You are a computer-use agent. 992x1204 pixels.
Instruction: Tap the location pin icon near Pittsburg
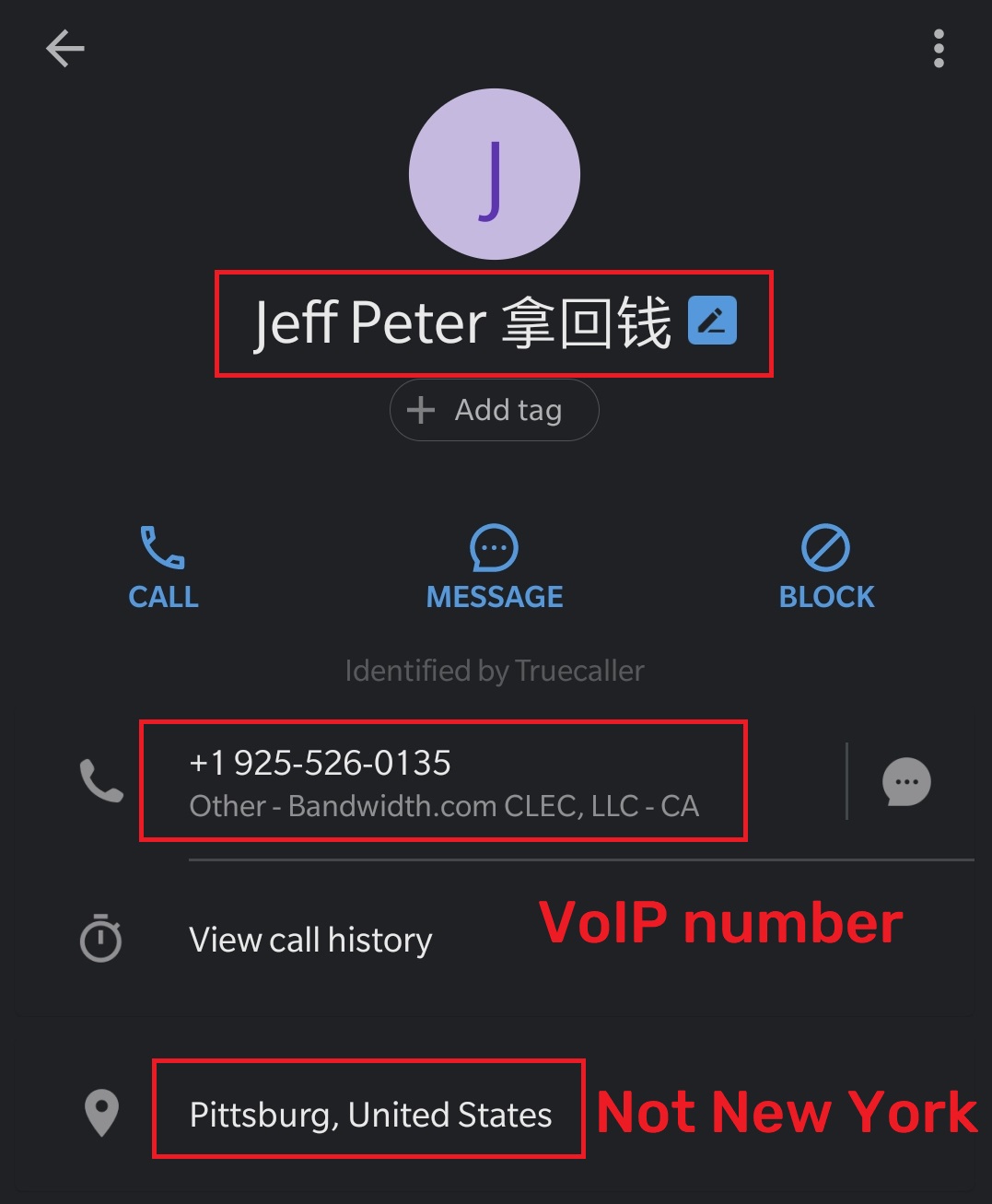[x=101, y=1113]
